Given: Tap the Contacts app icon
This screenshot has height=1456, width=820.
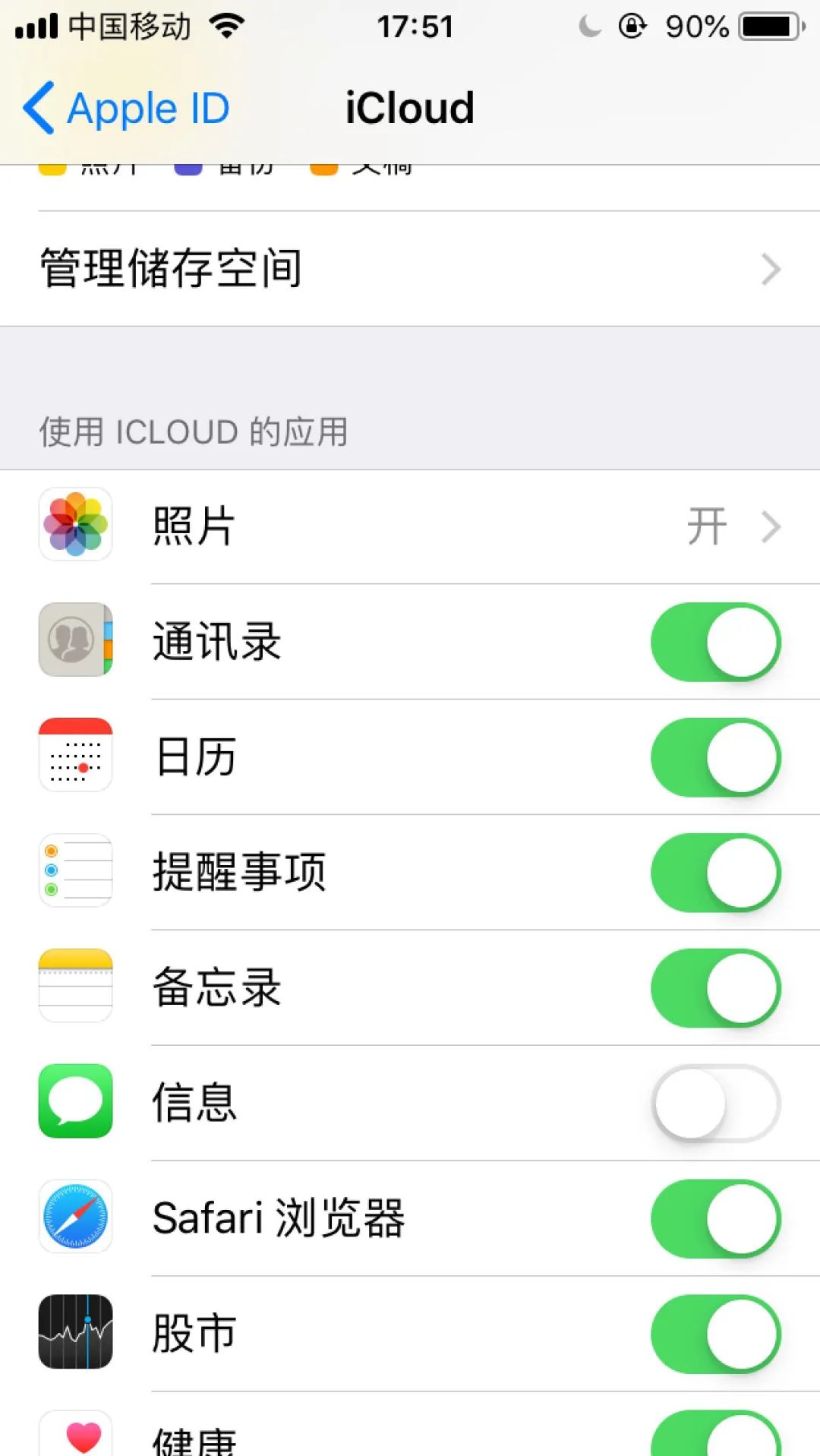Looking at the screenshot, I should tap(75, 641).
